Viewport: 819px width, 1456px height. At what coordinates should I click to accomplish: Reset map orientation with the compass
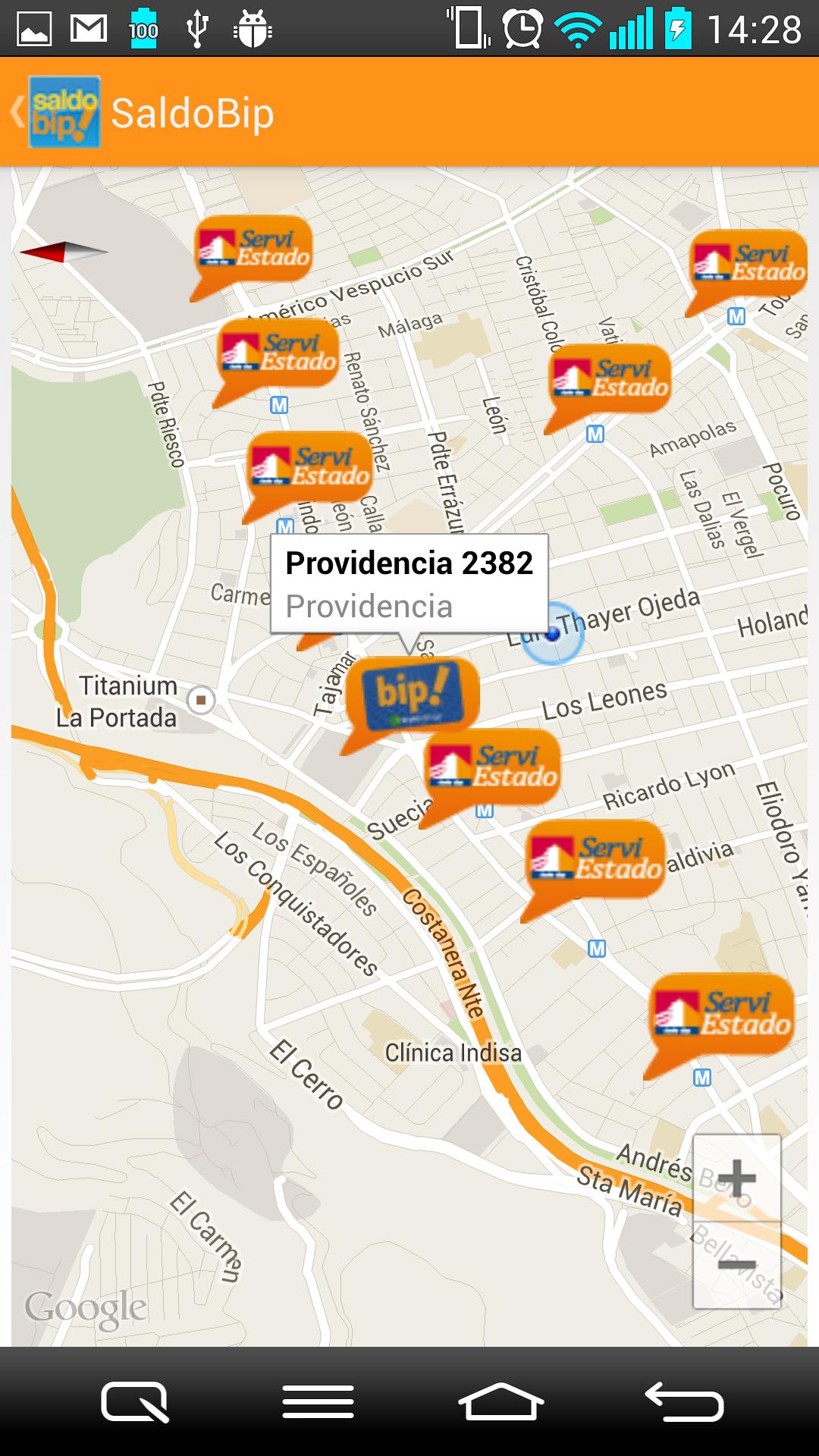[64, 252]
